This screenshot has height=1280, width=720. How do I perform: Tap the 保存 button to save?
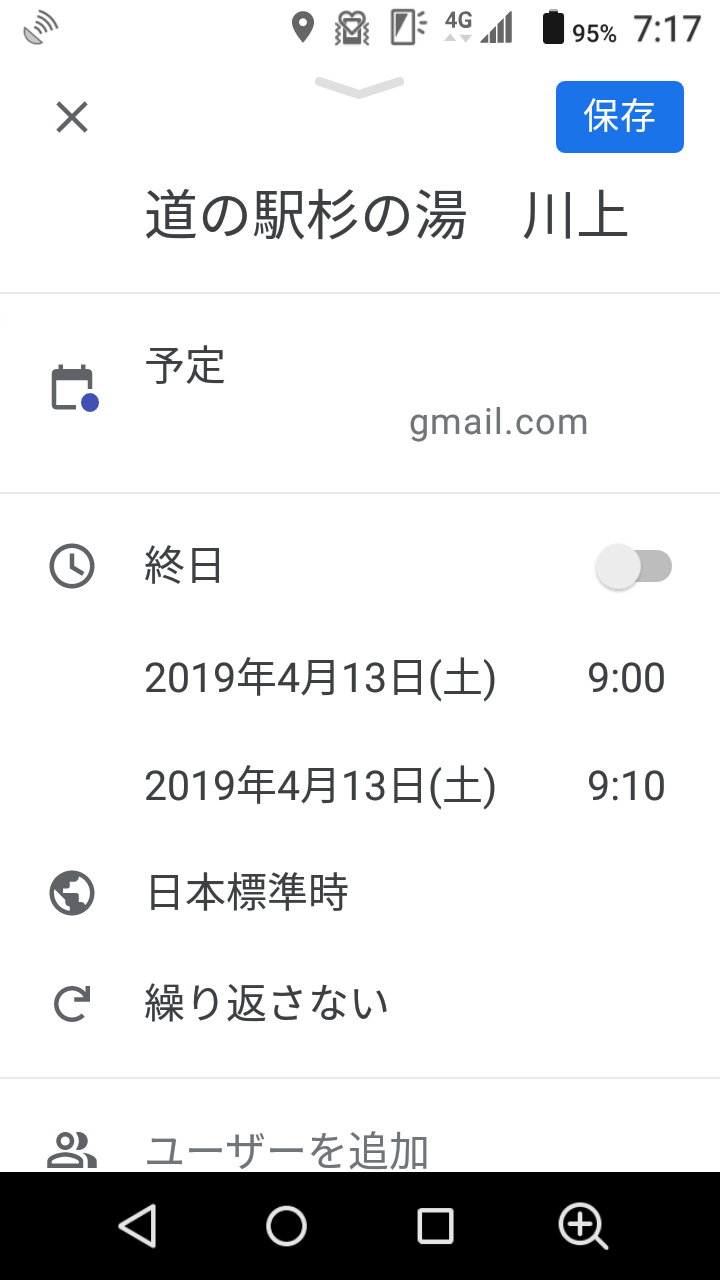pyautogui.click(x=620, y=117)
